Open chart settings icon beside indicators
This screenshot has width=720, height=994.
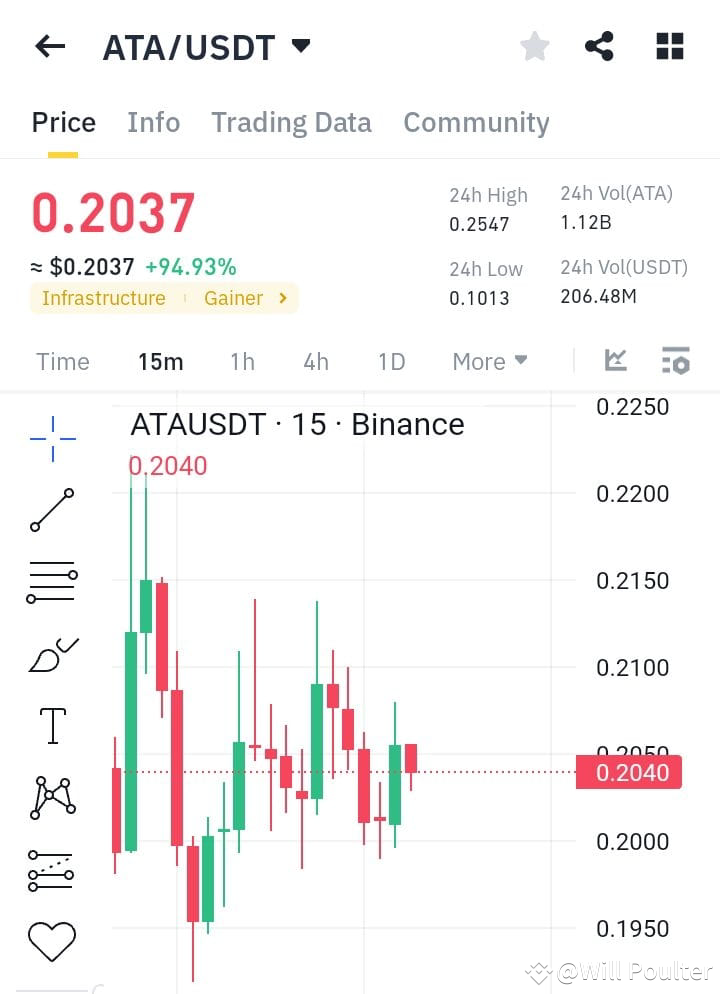click(676, 360)
